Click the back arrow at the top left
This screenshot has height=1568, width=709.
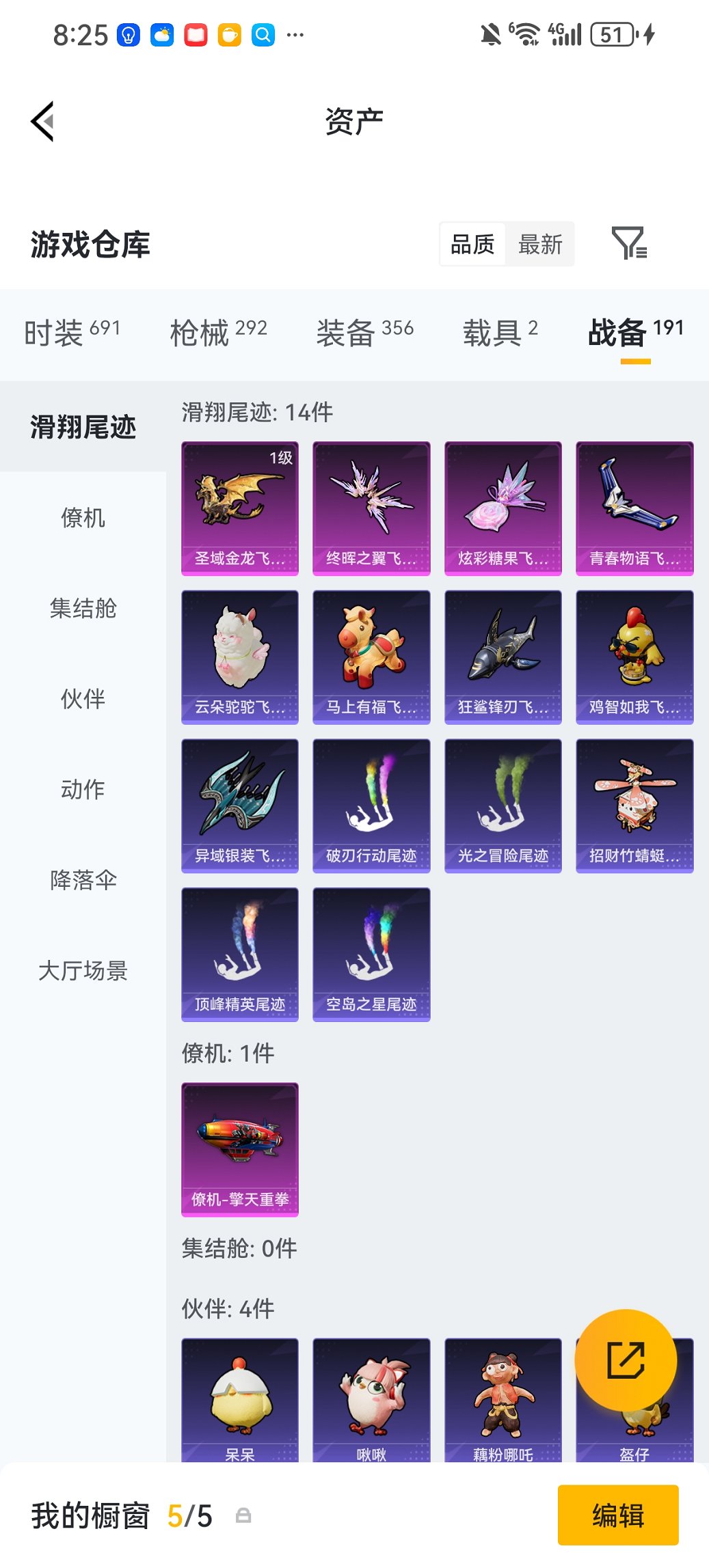click(x=42, y=120)
